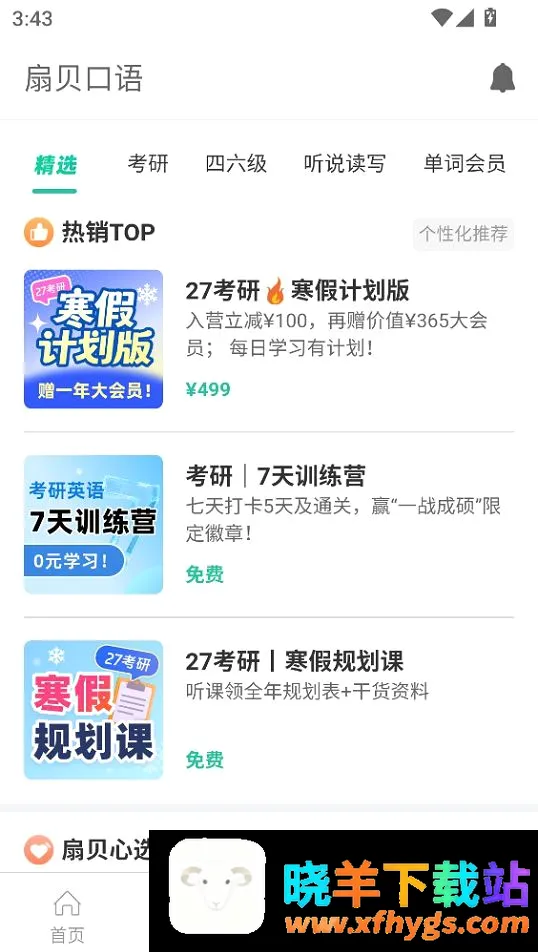This screenshot has height=952, width=538.
Task: Open the 考研 7天训练营 course
Action: (x=269, y=524)
